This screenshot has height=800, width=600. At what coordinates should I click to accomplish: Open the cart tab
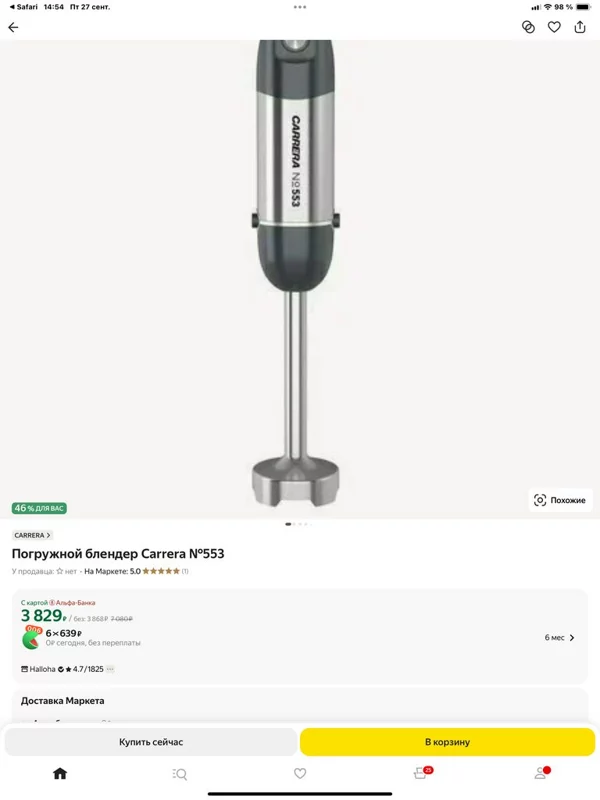420,773
